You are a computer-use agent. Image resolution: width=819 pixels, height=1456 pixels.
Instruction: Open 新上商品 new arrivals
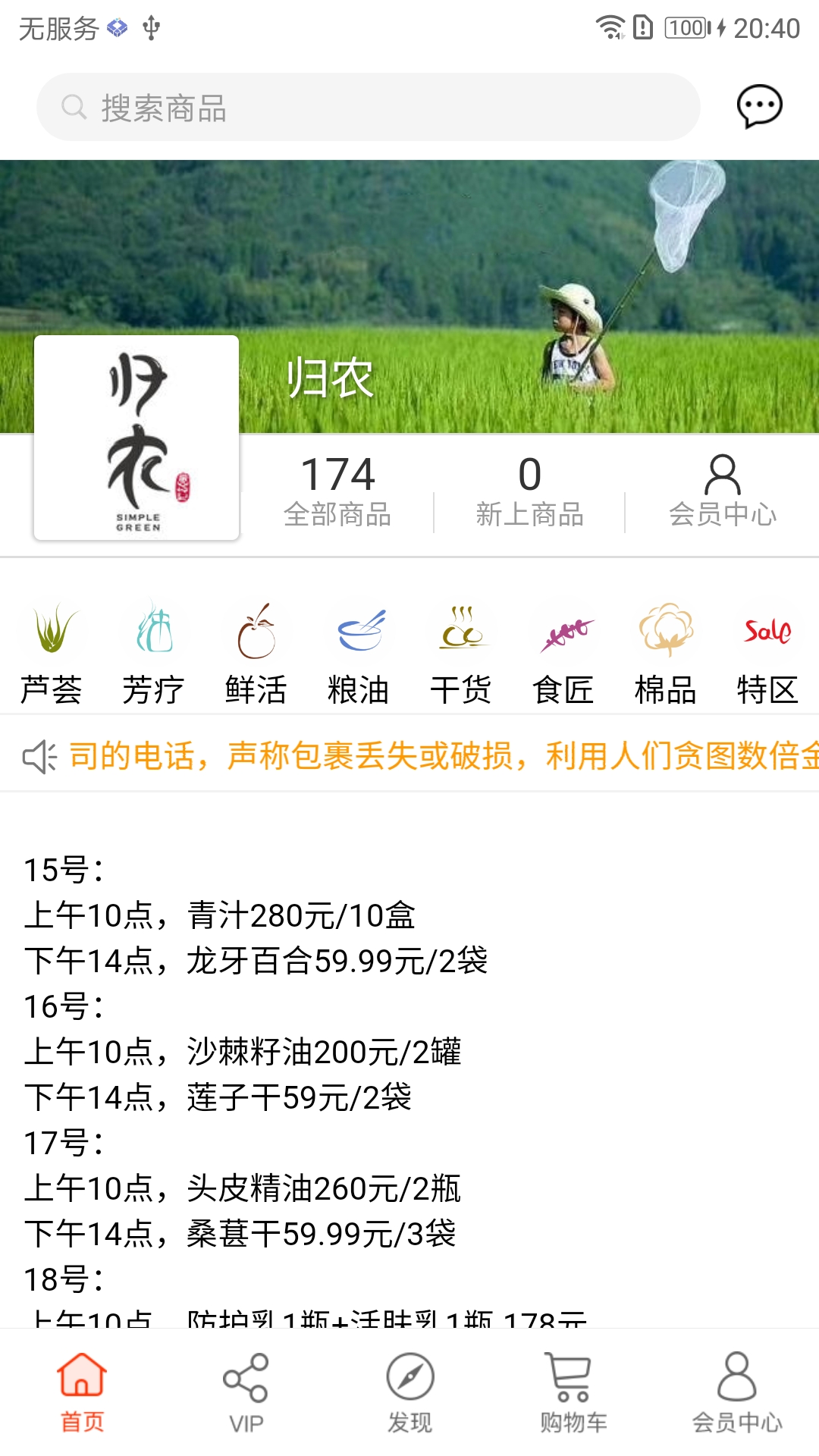529,491
